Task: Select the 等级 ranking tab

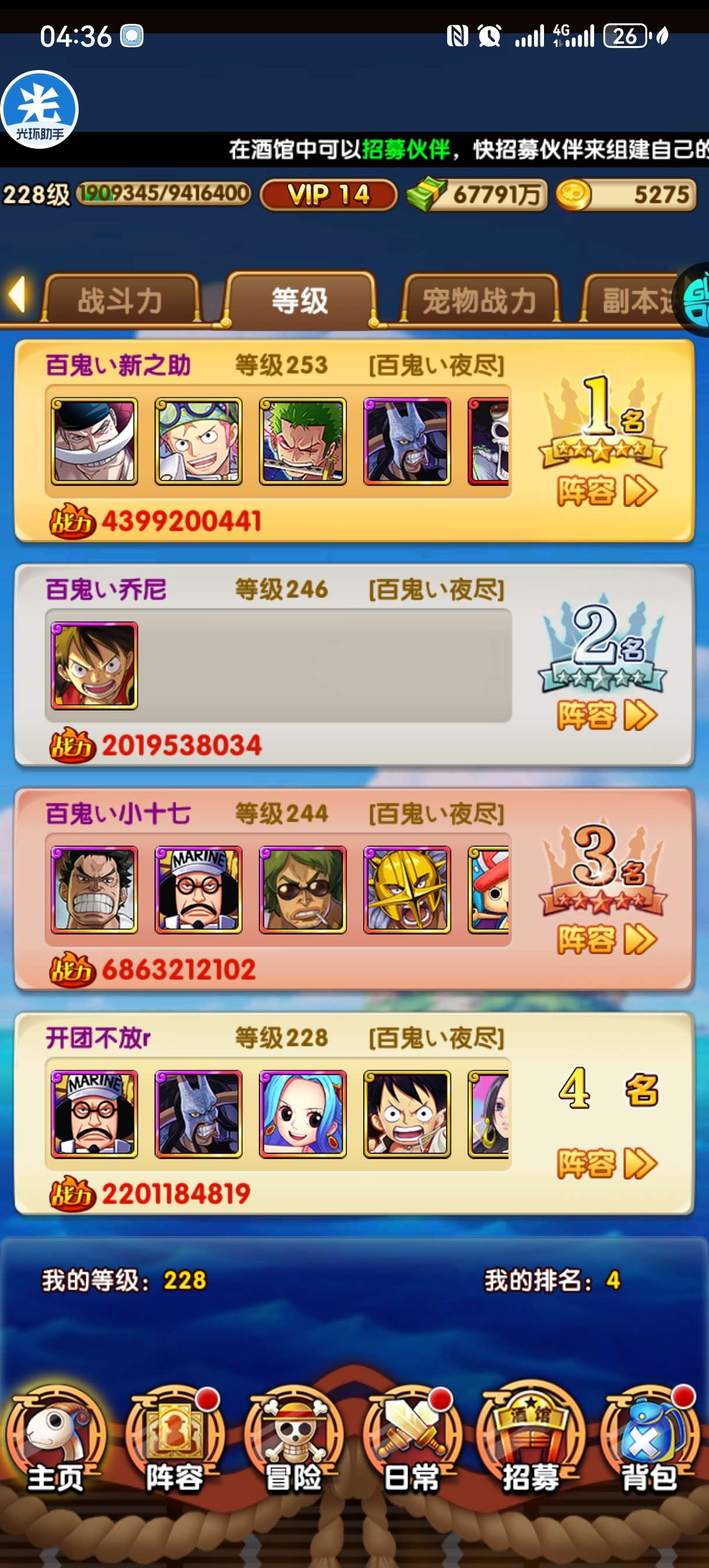Action: 300,300
